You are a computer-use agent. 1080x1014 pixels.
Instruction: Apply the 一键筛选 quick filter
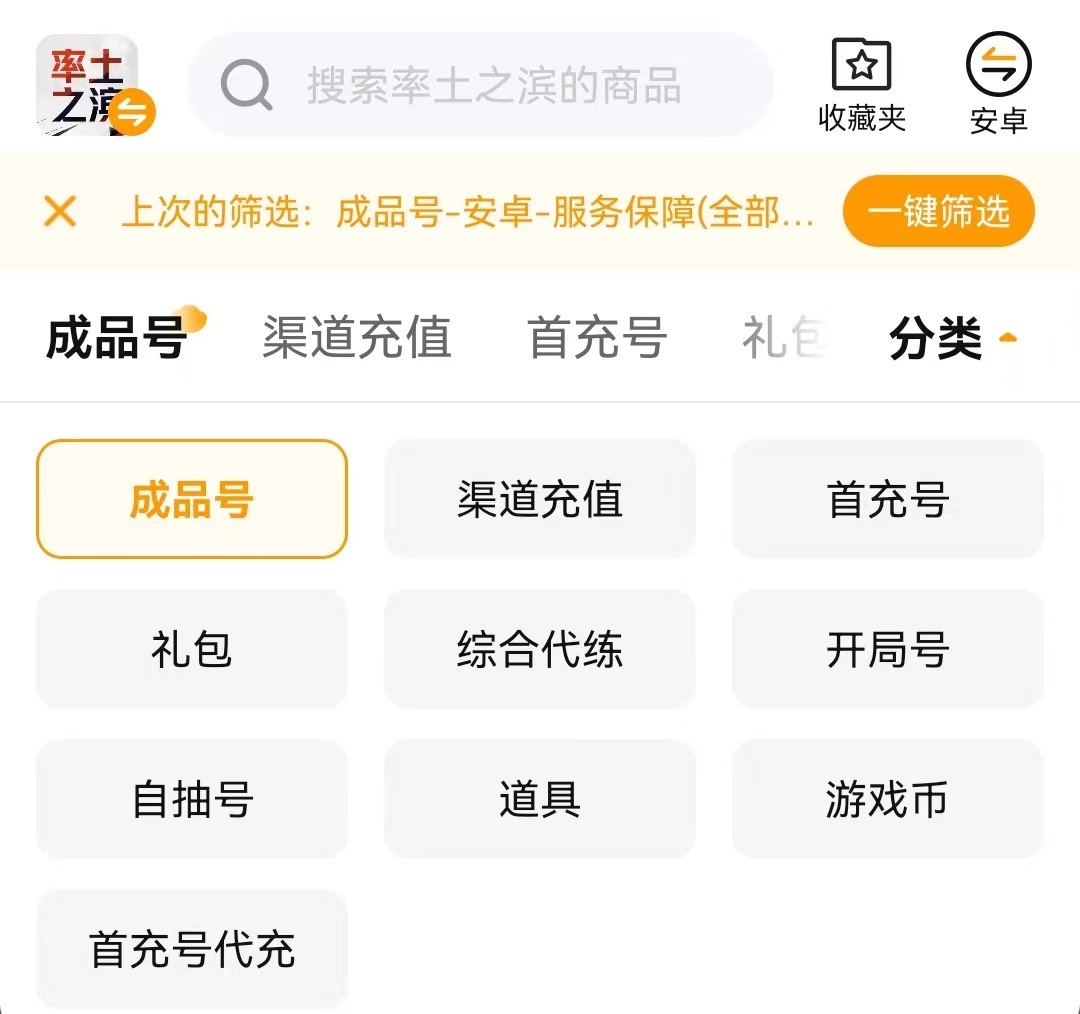tap(938, 212)
